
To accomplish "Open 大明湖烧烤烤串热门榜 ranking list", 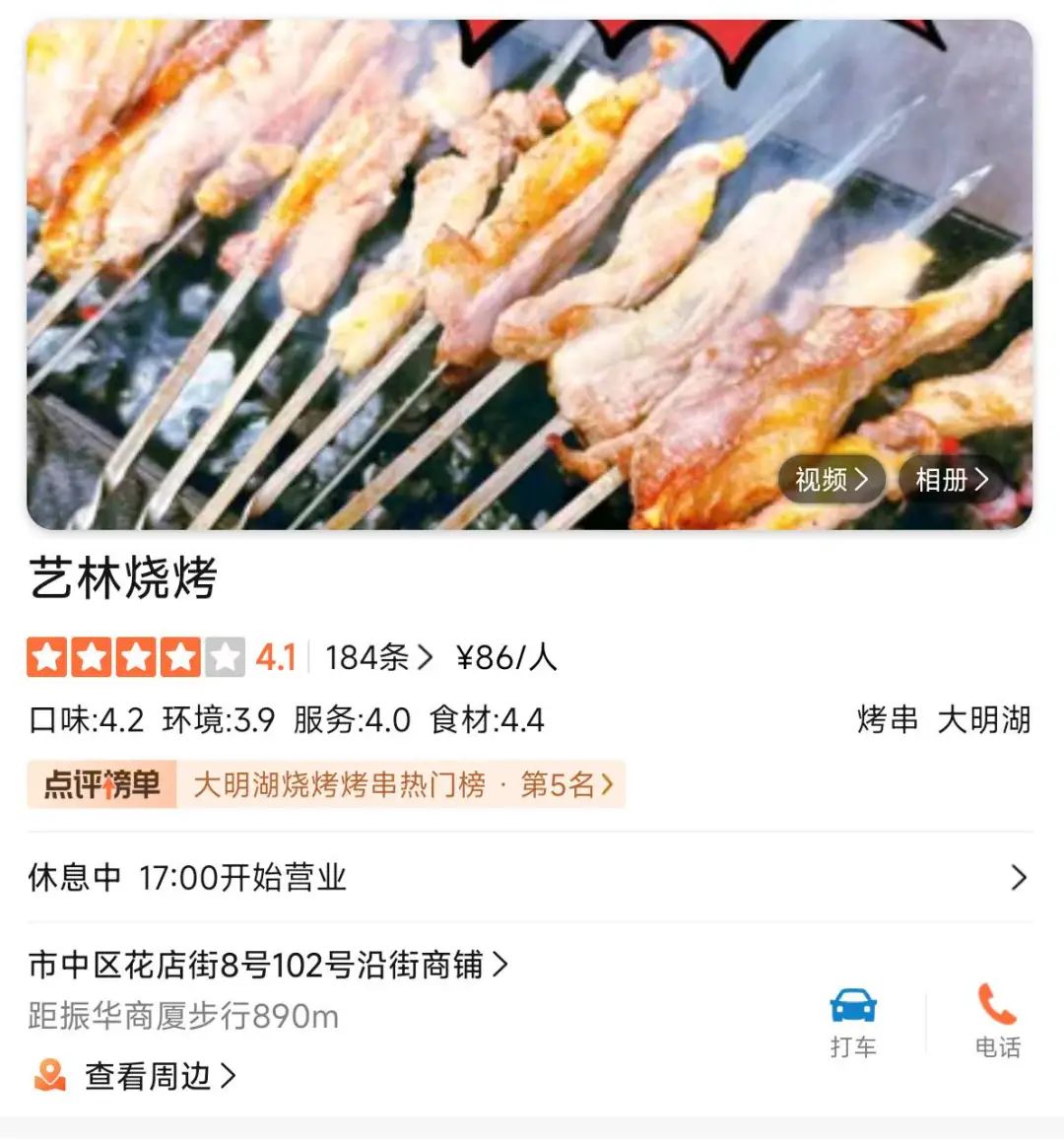I will pos(402,784).
